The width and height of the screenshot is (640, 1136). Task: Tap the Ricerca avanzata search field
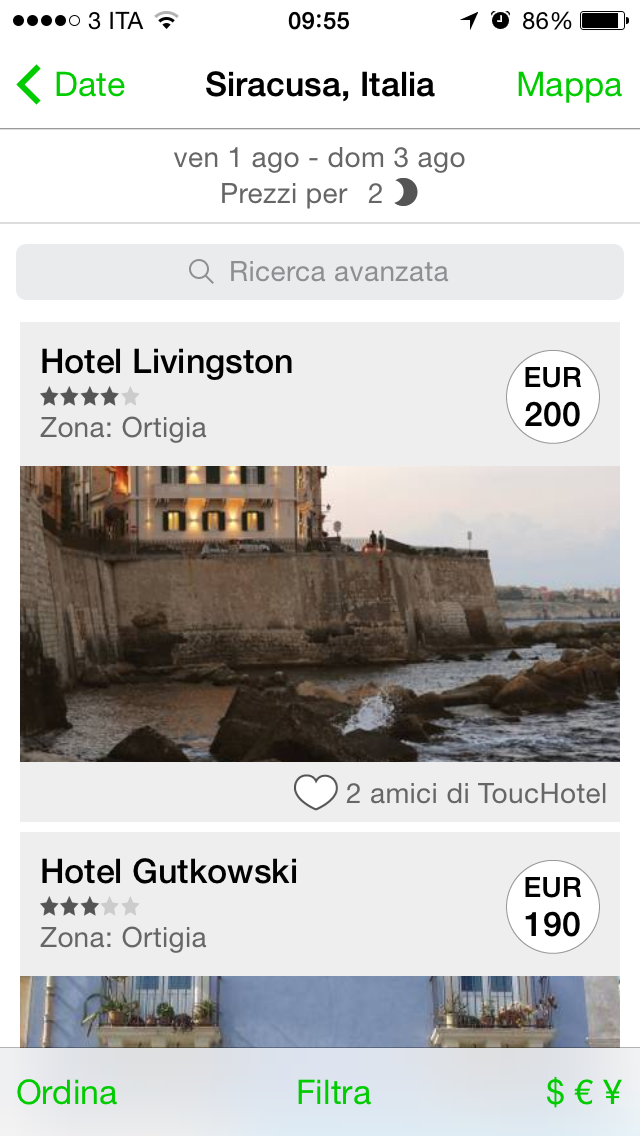point(320,272)
